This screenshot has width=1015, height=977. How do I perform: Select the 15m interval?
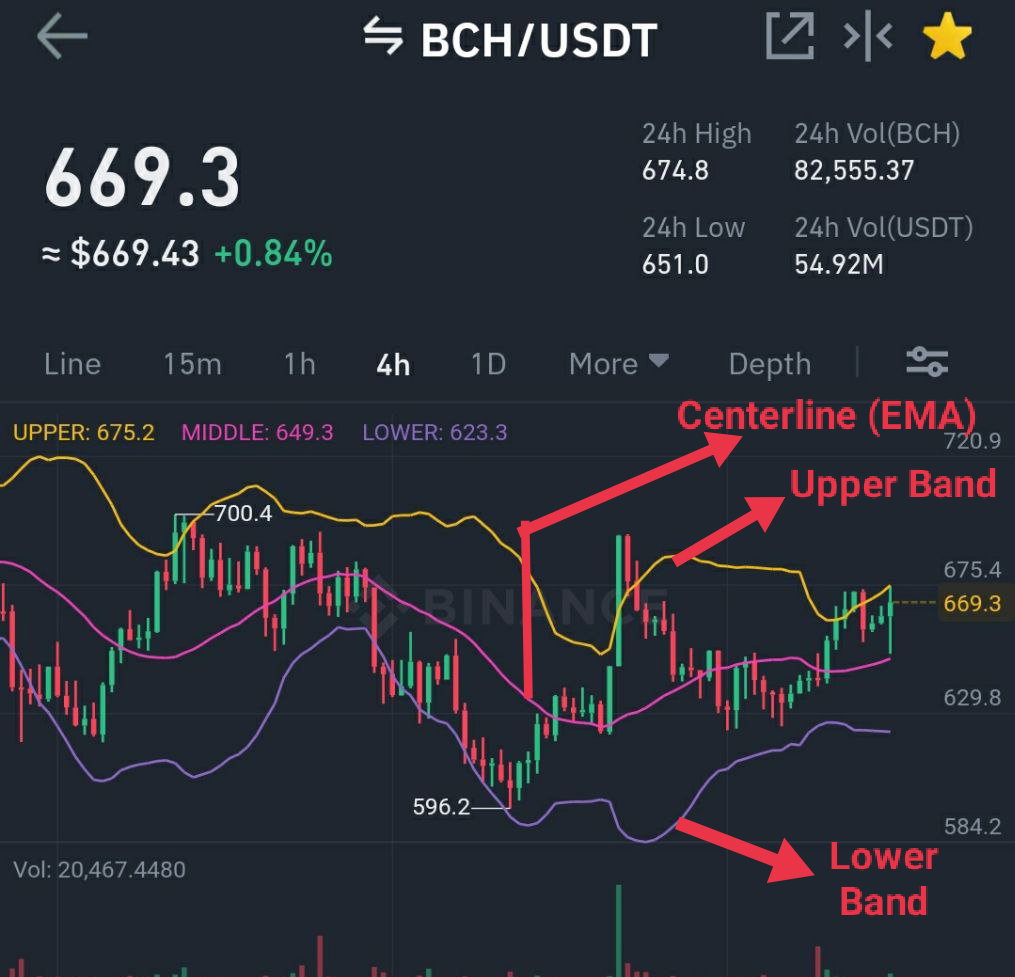pos(193,364)
